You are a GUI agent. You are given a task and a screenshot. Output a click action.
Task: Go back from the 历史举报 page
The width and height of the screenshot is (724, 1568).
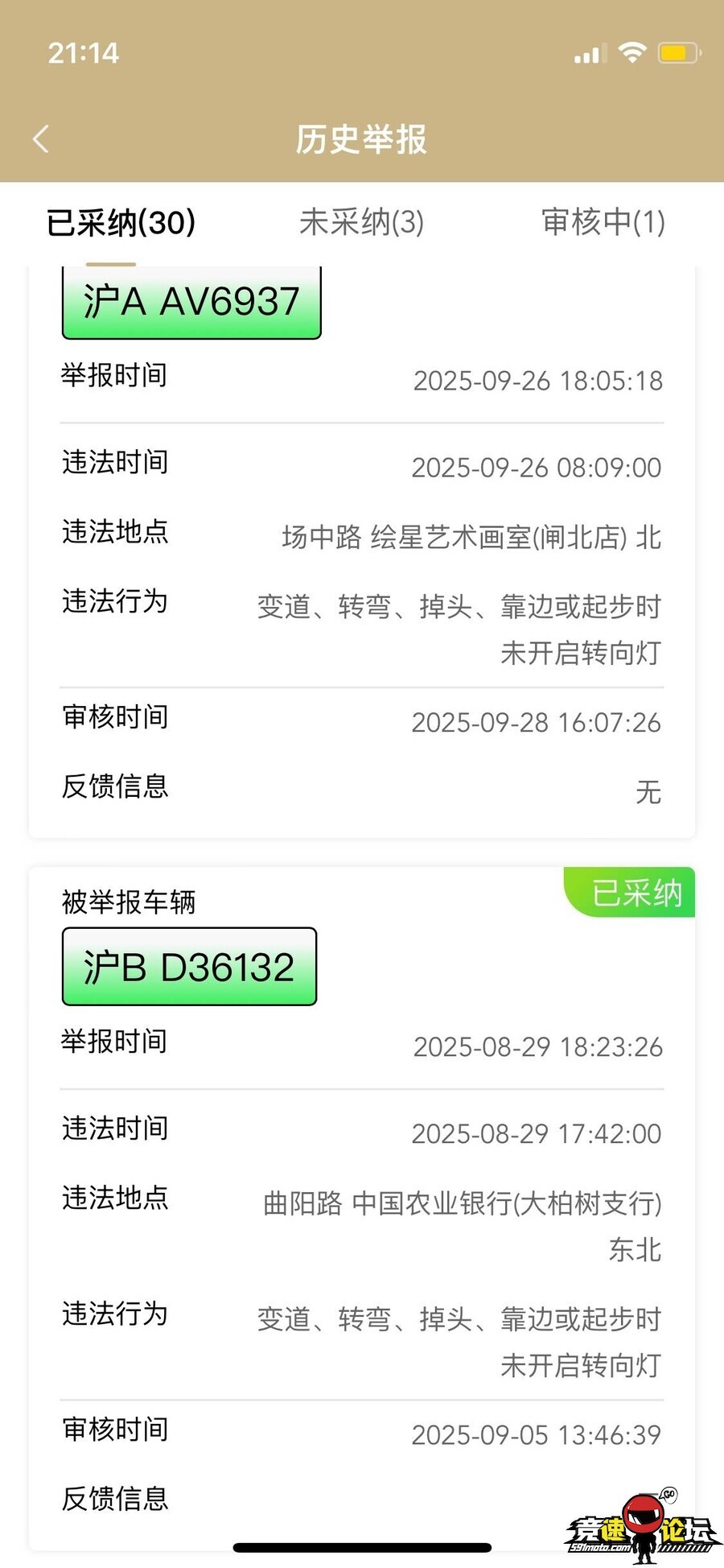click(42, 139)
